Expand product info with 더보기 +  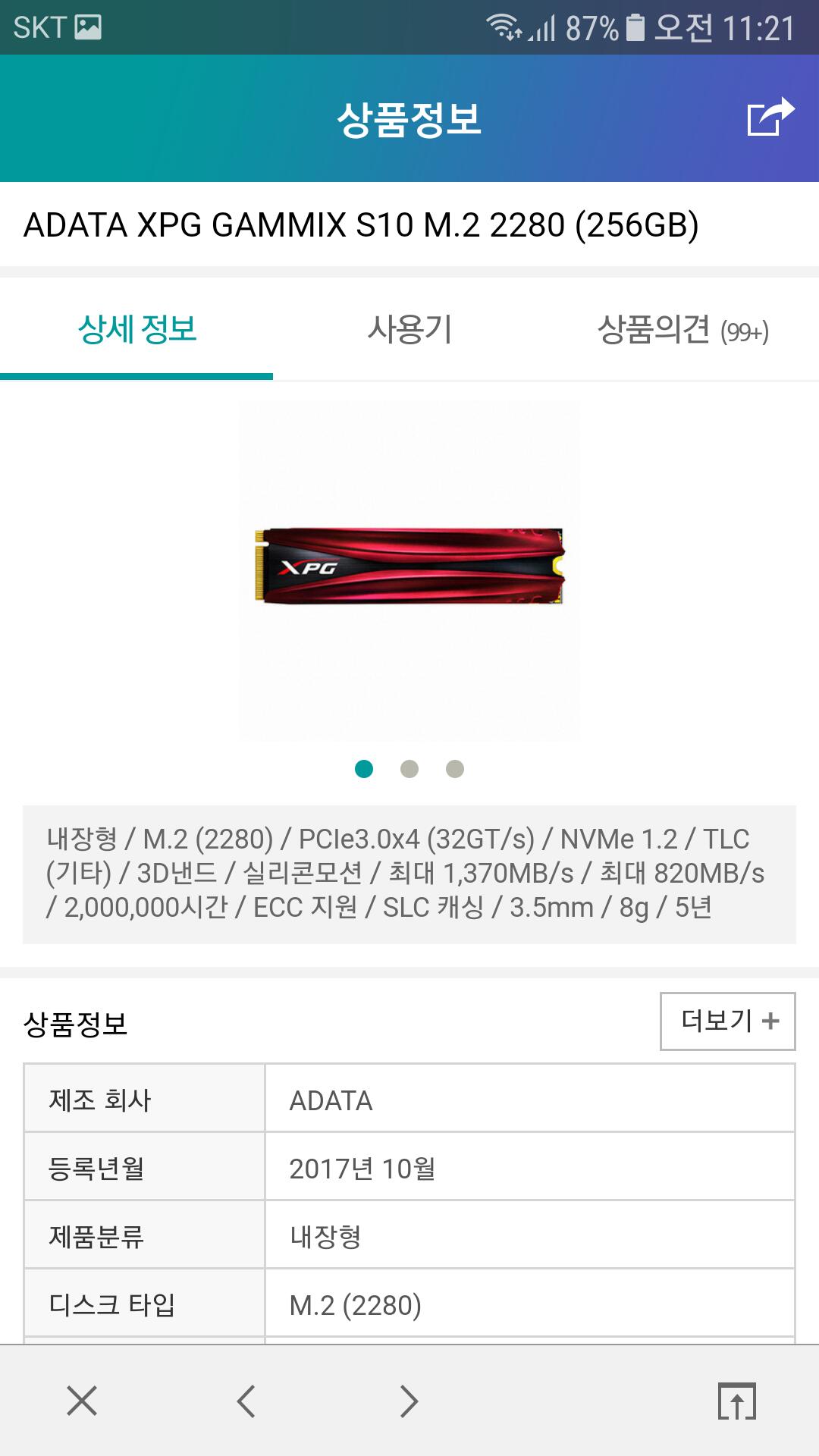point(728,1021)
